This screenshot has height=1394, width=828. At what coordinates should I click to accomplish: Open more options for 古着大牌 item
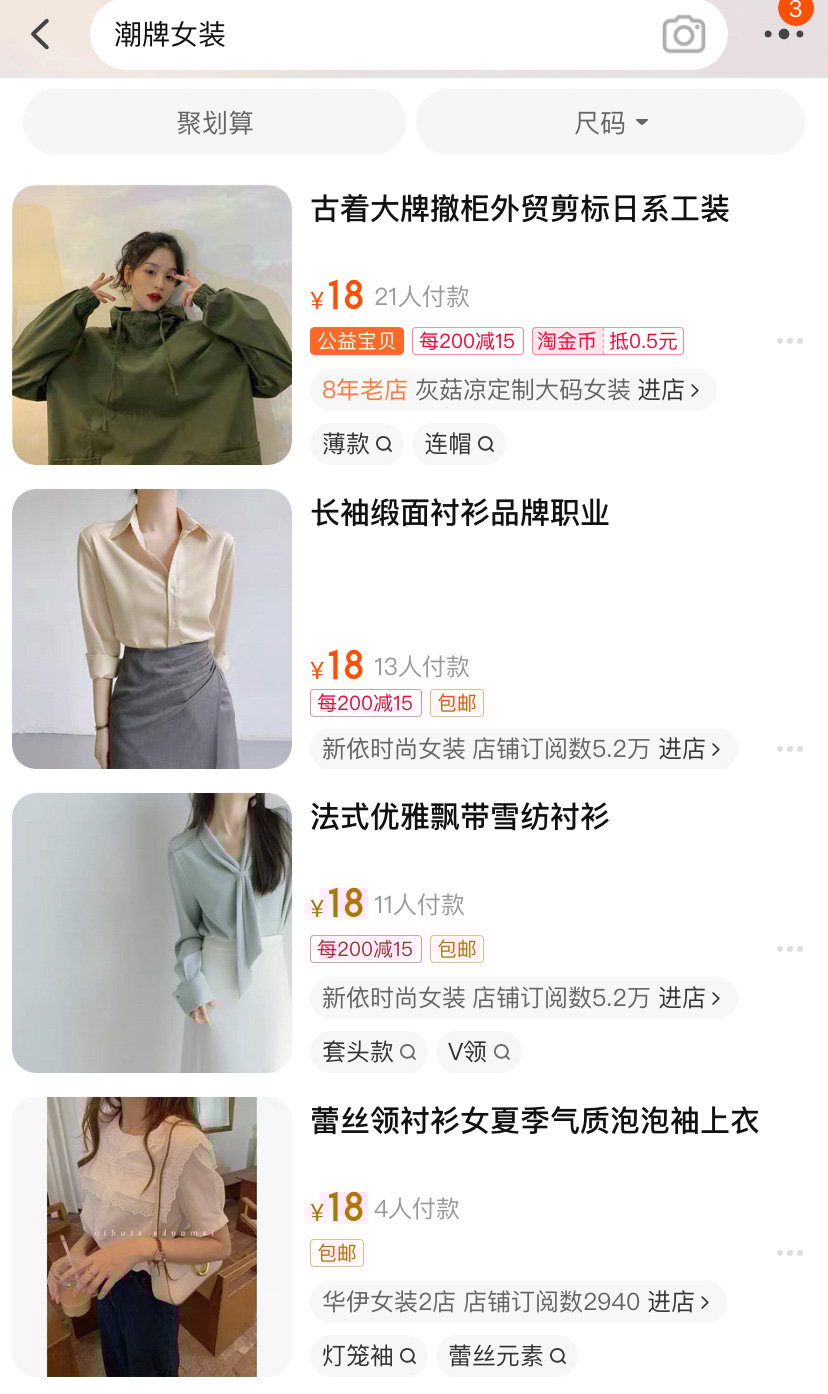[789, 341]
